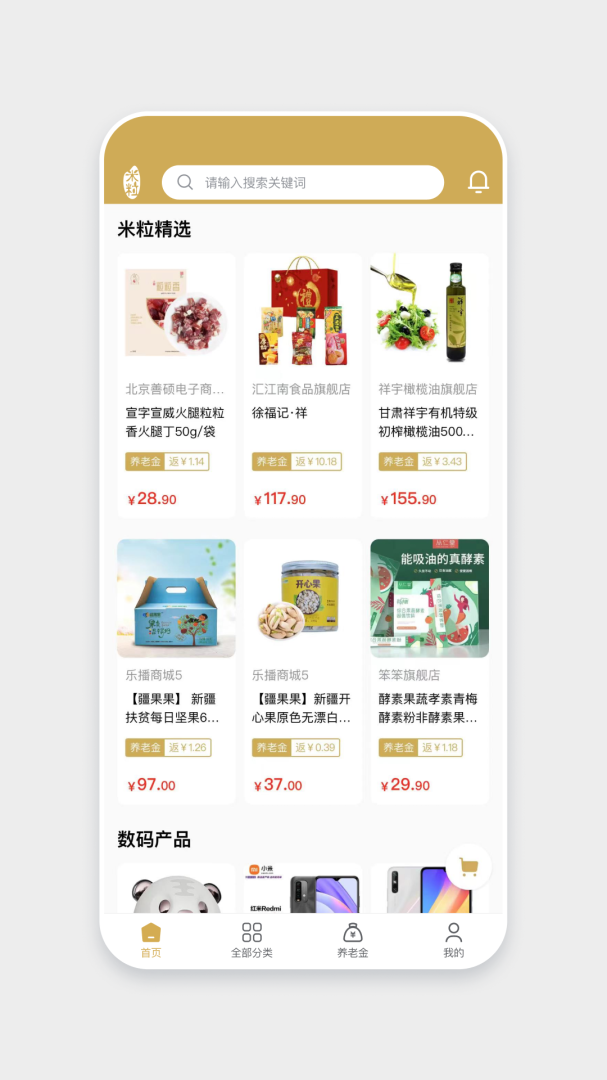Open the 新疆扶贫每日坚果 product card

[x=176, y=671]
